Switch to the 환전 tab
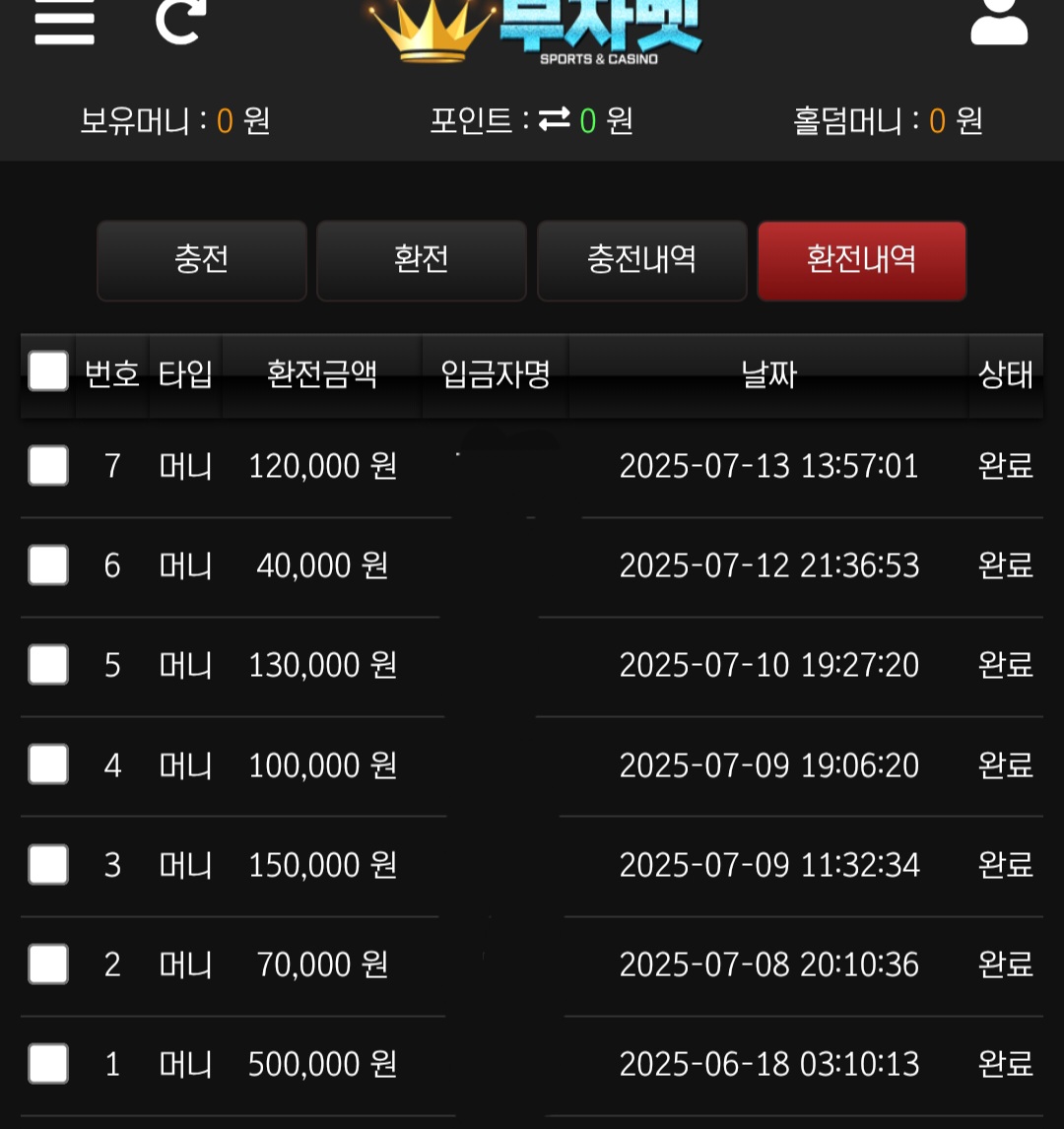This screenshot has height=1129, width=1064. click(422, 260)
